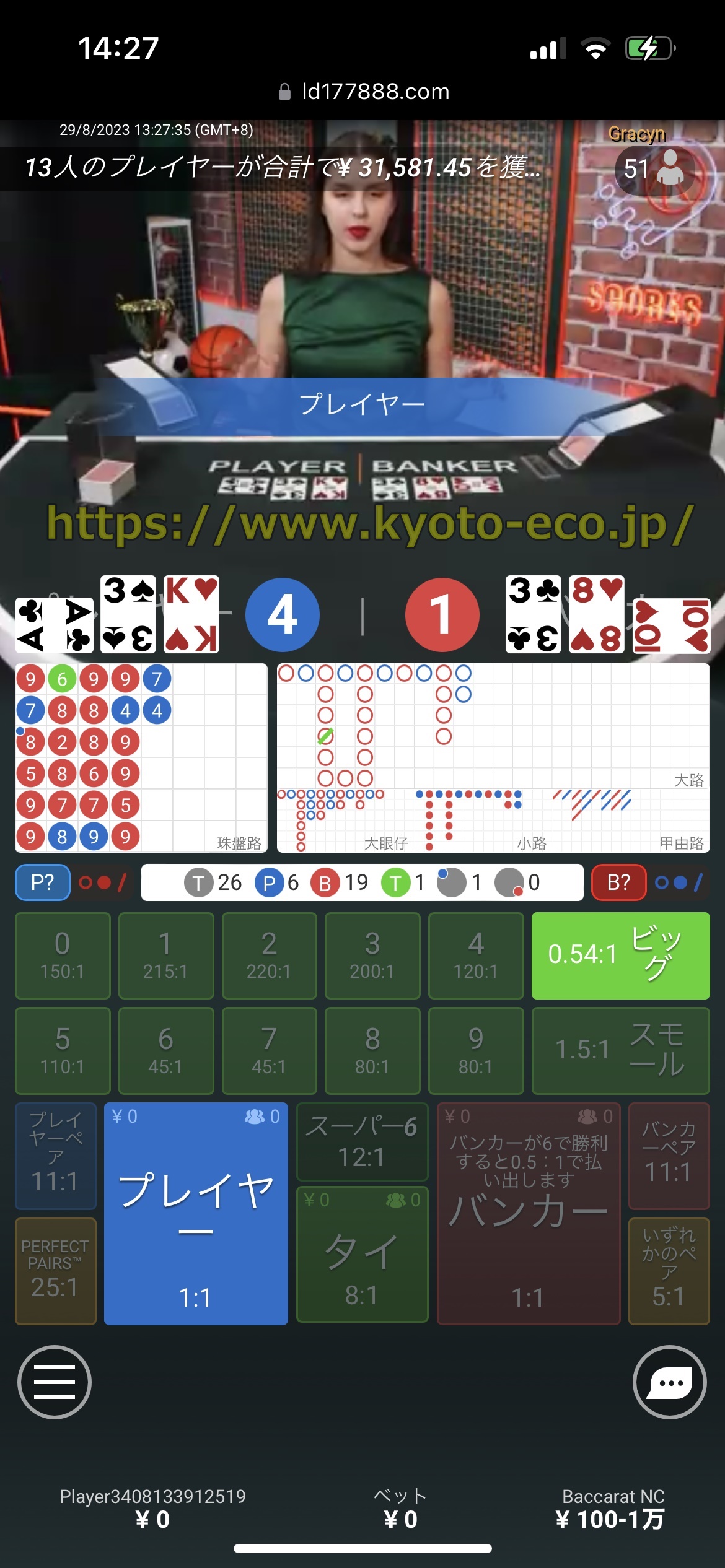Viewport: 725px width, 1568px height.
Task: Tap the ビッグ 0.54:1 bet
Action: pyautogui.click(x=620, y=955)
